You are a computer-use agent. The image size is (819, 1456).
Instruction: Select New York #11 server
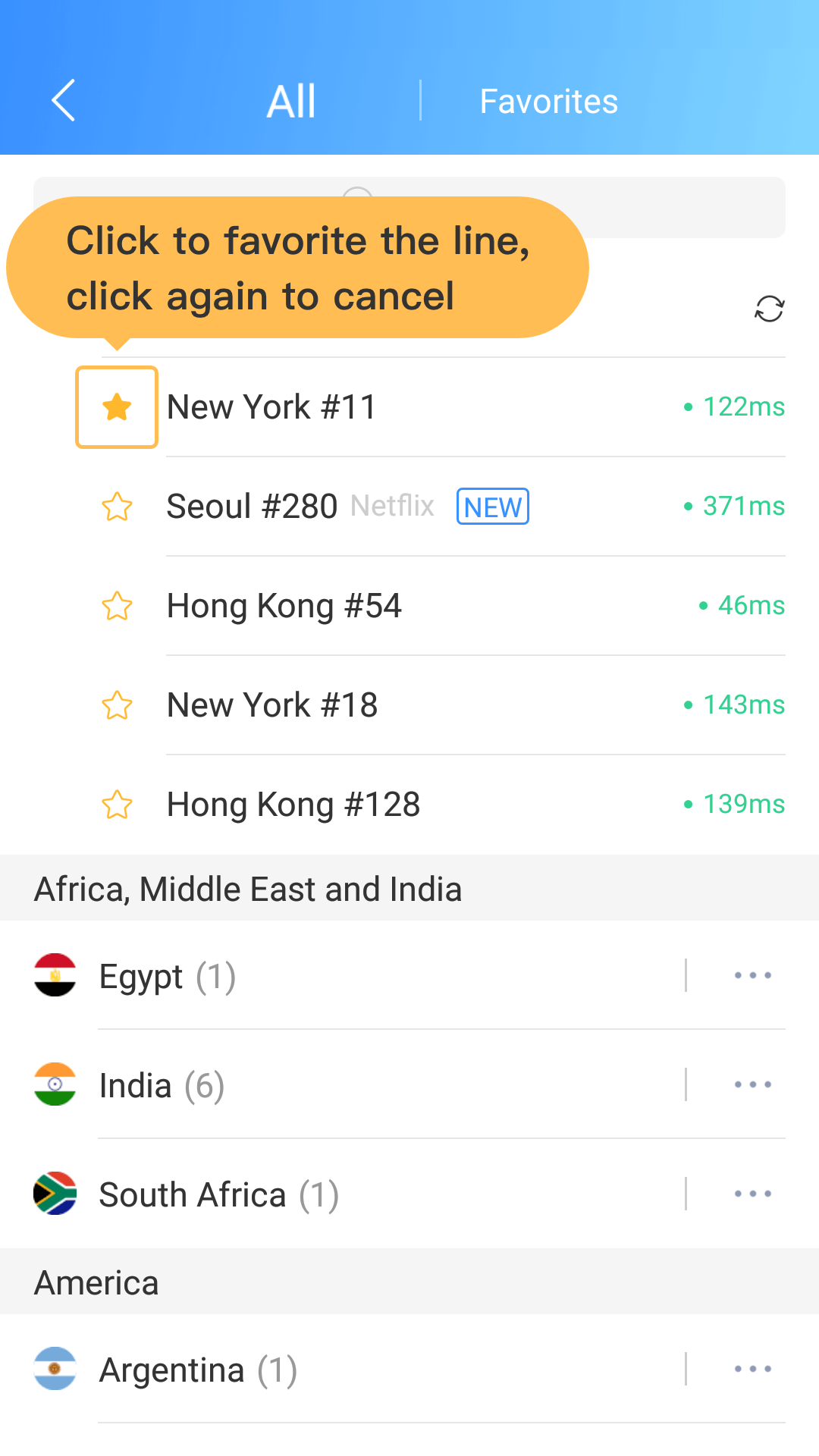pyautogui.click(x=475, y=407)
